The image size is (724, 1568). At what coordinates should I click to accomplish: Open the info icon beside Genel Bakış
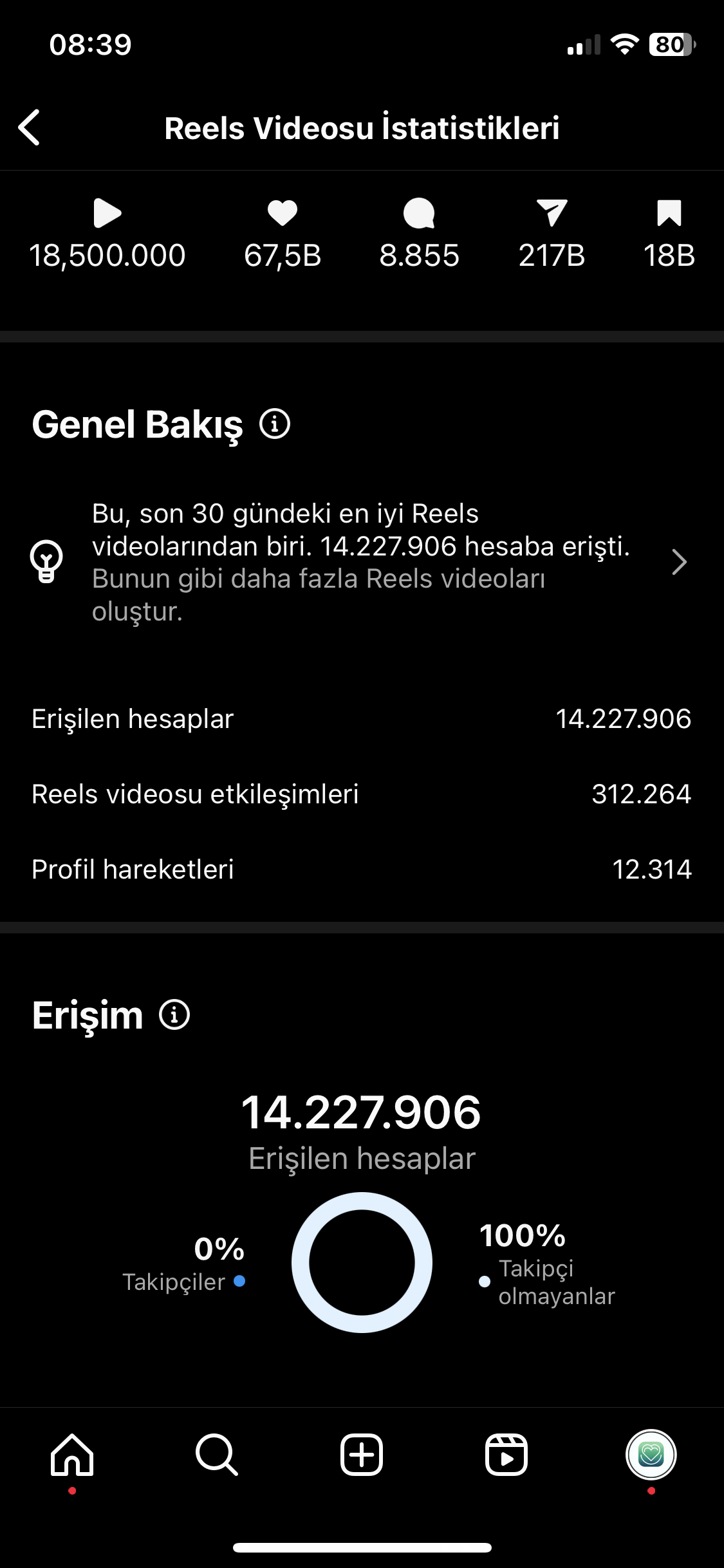[x=275, y=424]
